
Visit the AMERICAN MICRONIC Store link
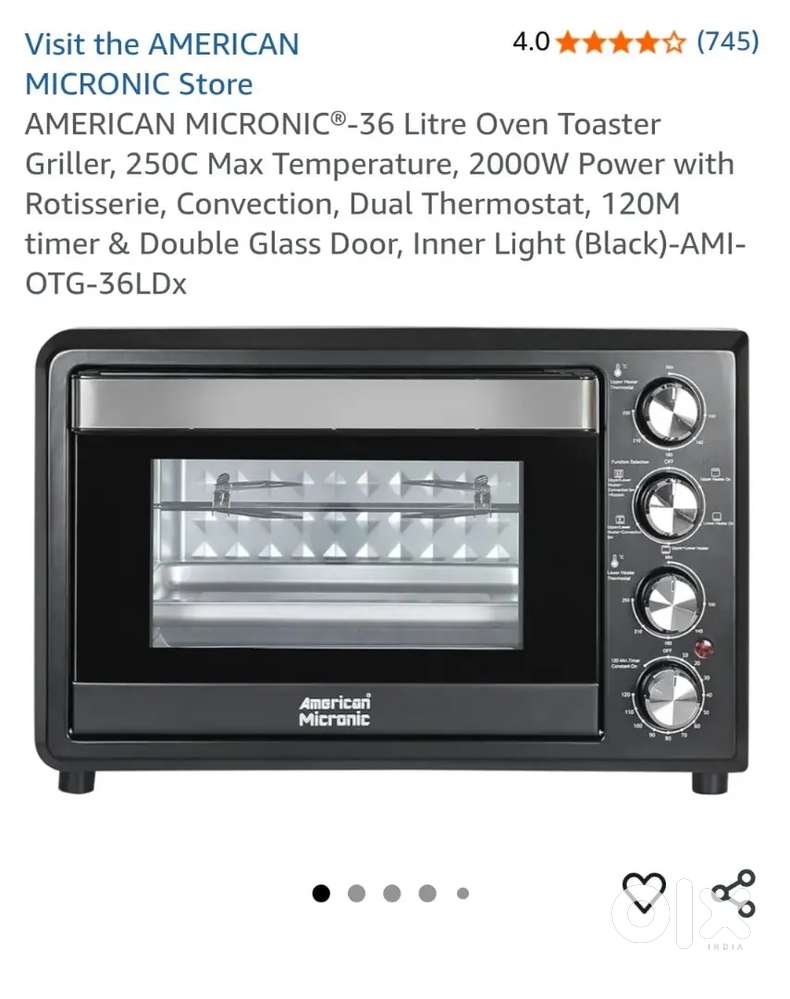[x=160, y=63]
